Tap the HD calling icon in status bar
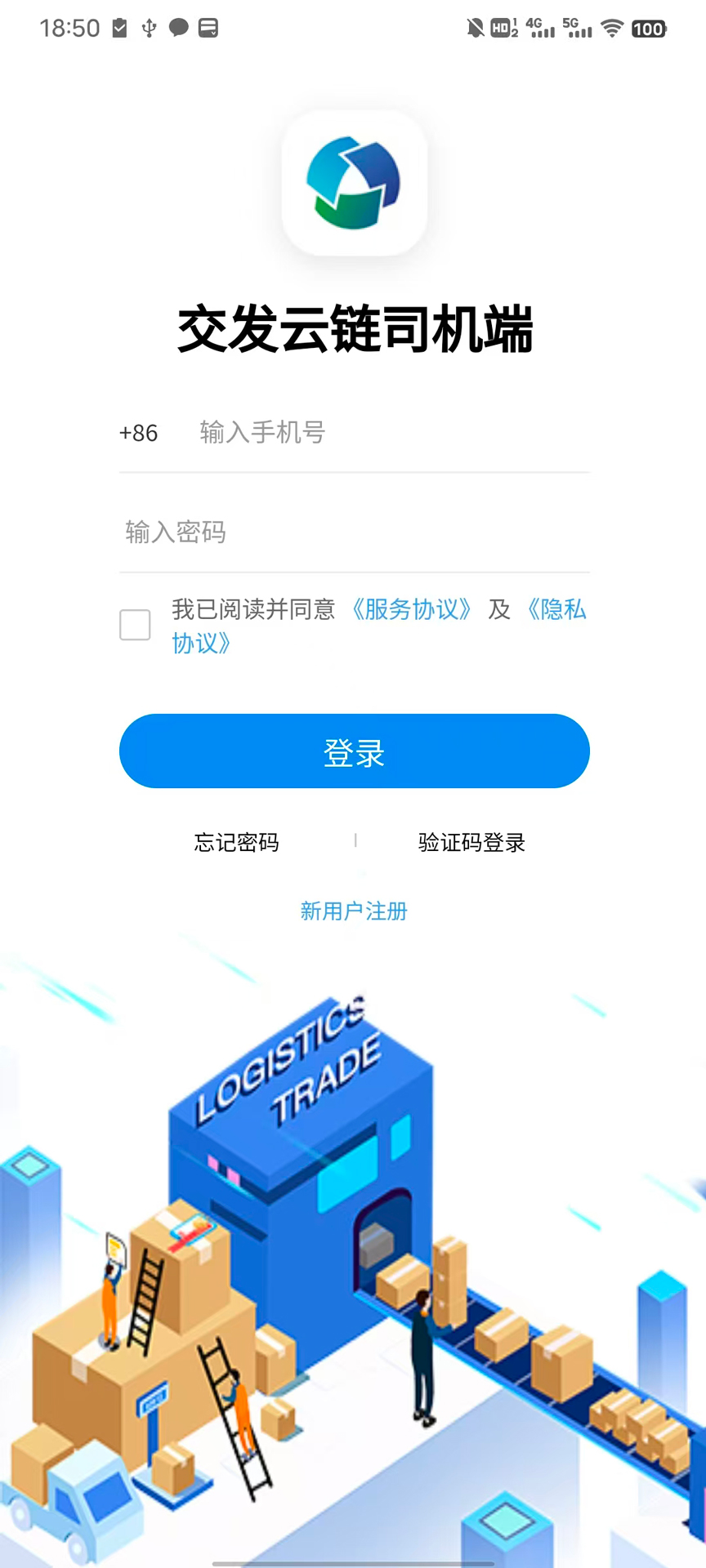Image resolution: width=706 pixels, height=1568 pixels. point(500,27)
